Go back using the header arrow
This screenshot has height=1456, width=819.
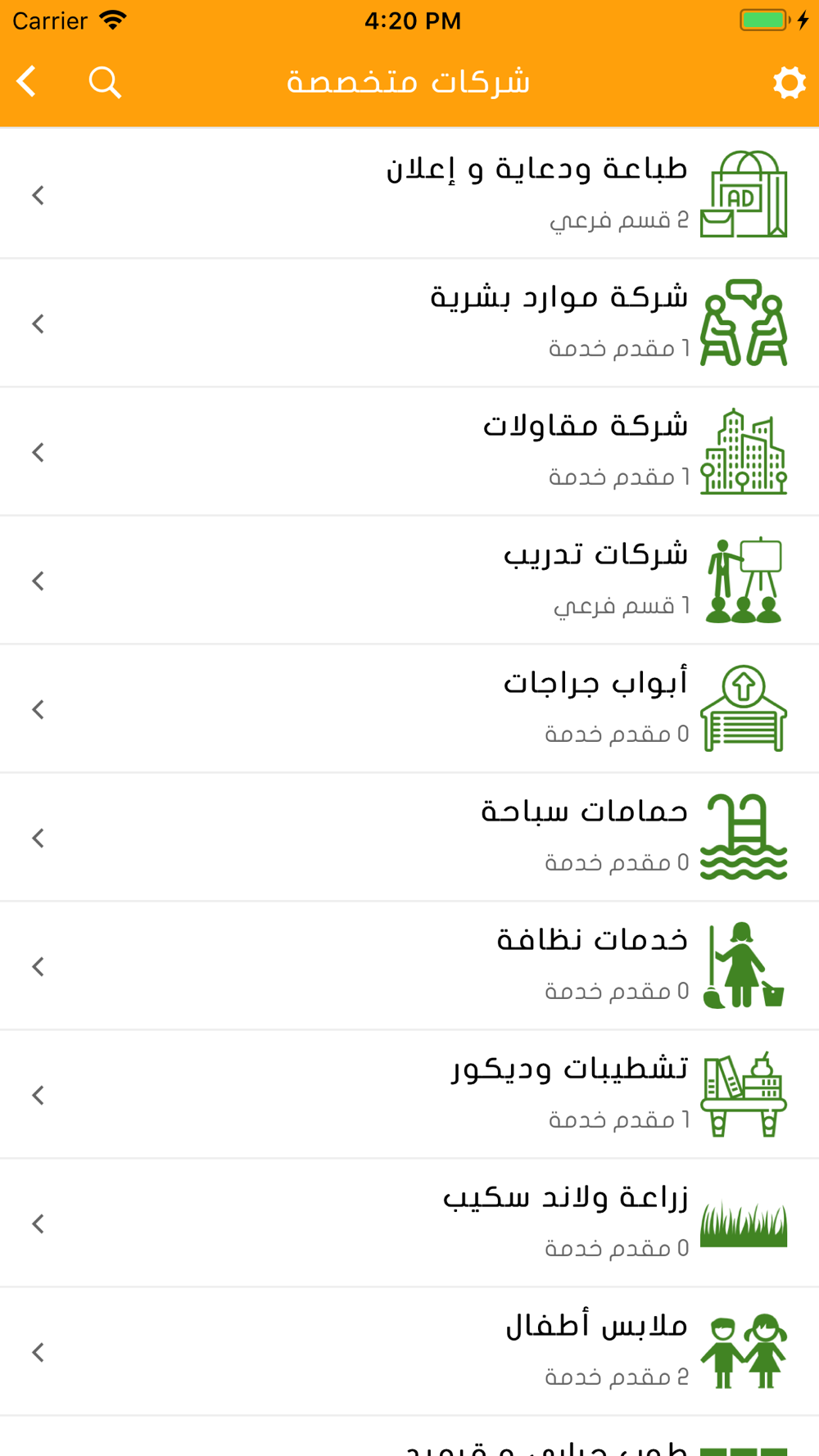(x=27, y=82)
